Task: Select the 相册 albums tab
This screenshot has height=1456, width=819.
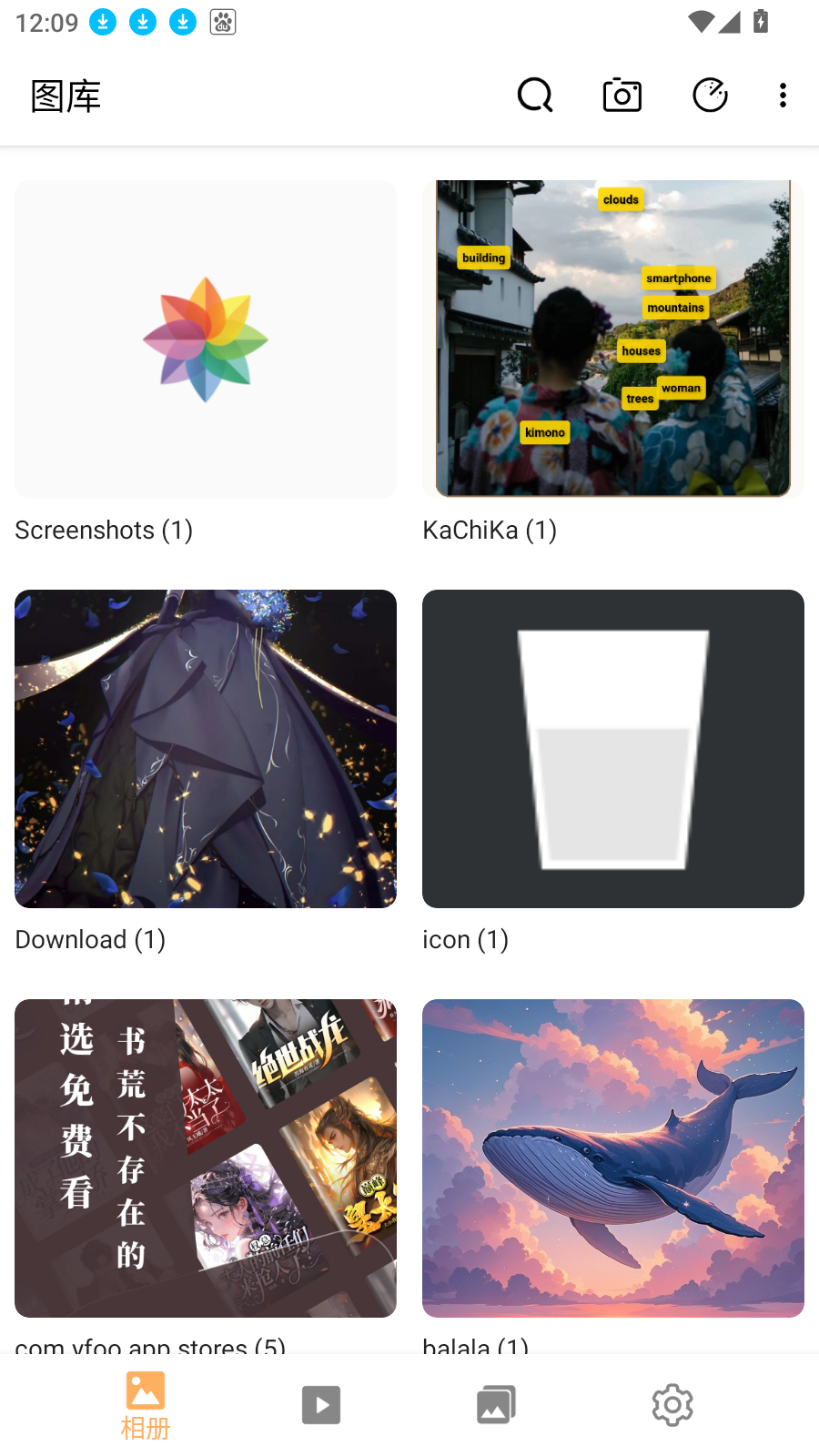Action: (146, 1405)
